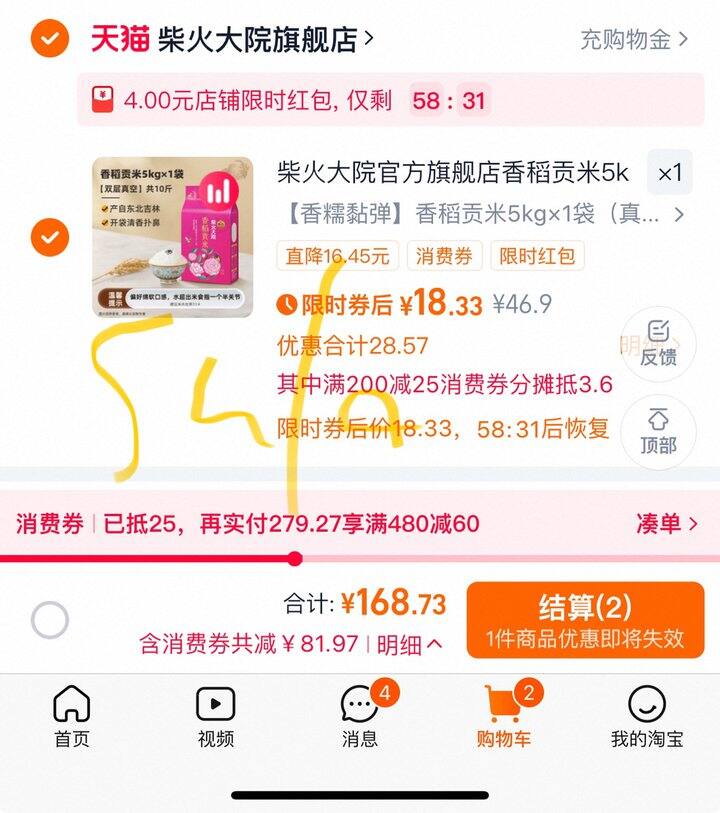Image resolution: width=720 pixels, height=813 pixels.
Task: Select the 购物车 cart tab
Action: click(x=504, y=717)
